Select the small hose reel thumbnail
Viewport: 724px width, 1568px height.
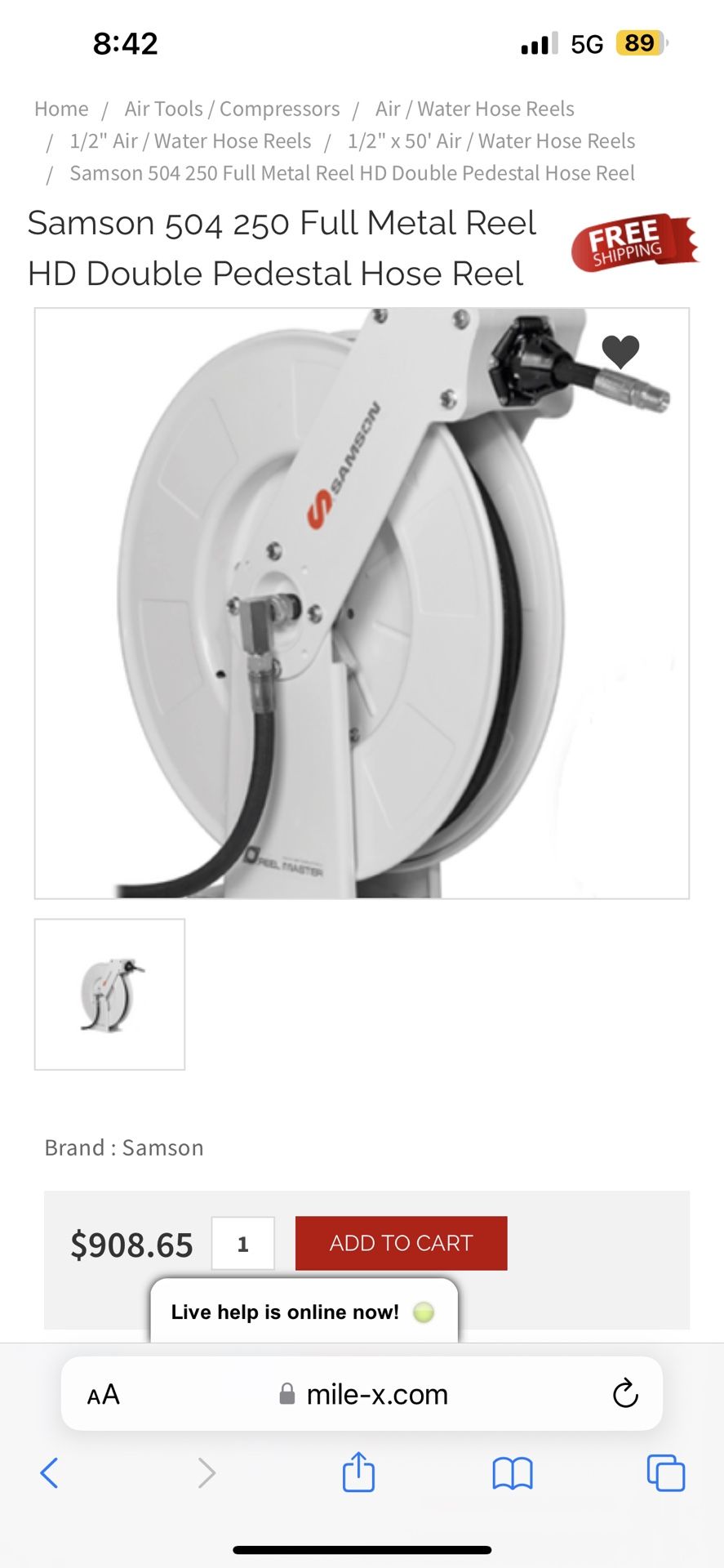coord(109,993)
